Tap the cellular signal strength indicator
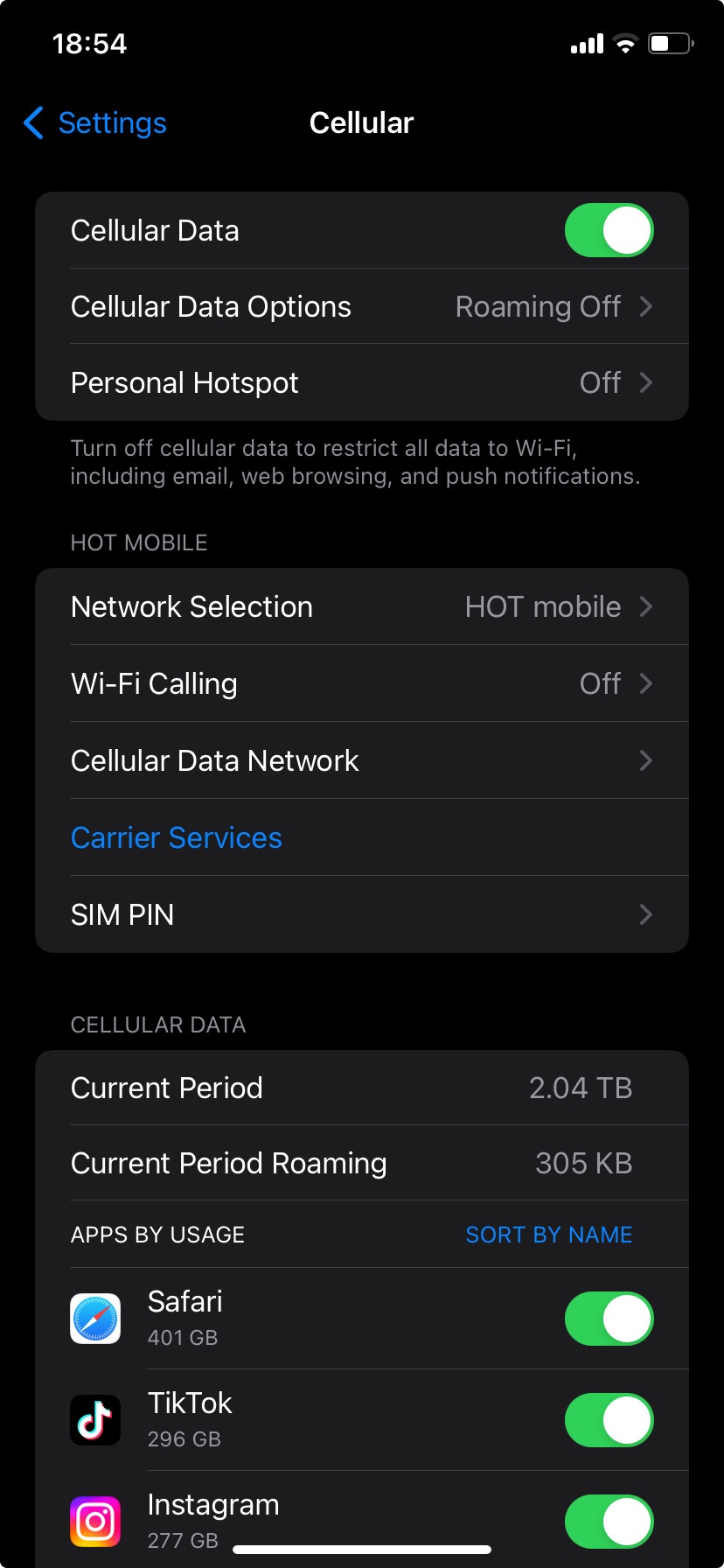724x1568 pixels. click(584, 43)
